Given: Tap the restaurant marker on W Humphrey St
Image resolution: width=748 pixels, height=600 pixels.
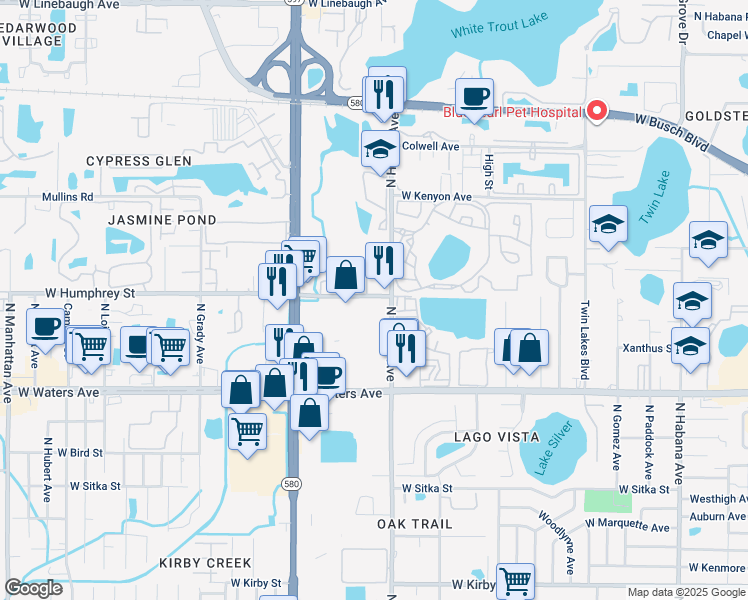Looking at the screenshot, I should [x=278, y=285].
